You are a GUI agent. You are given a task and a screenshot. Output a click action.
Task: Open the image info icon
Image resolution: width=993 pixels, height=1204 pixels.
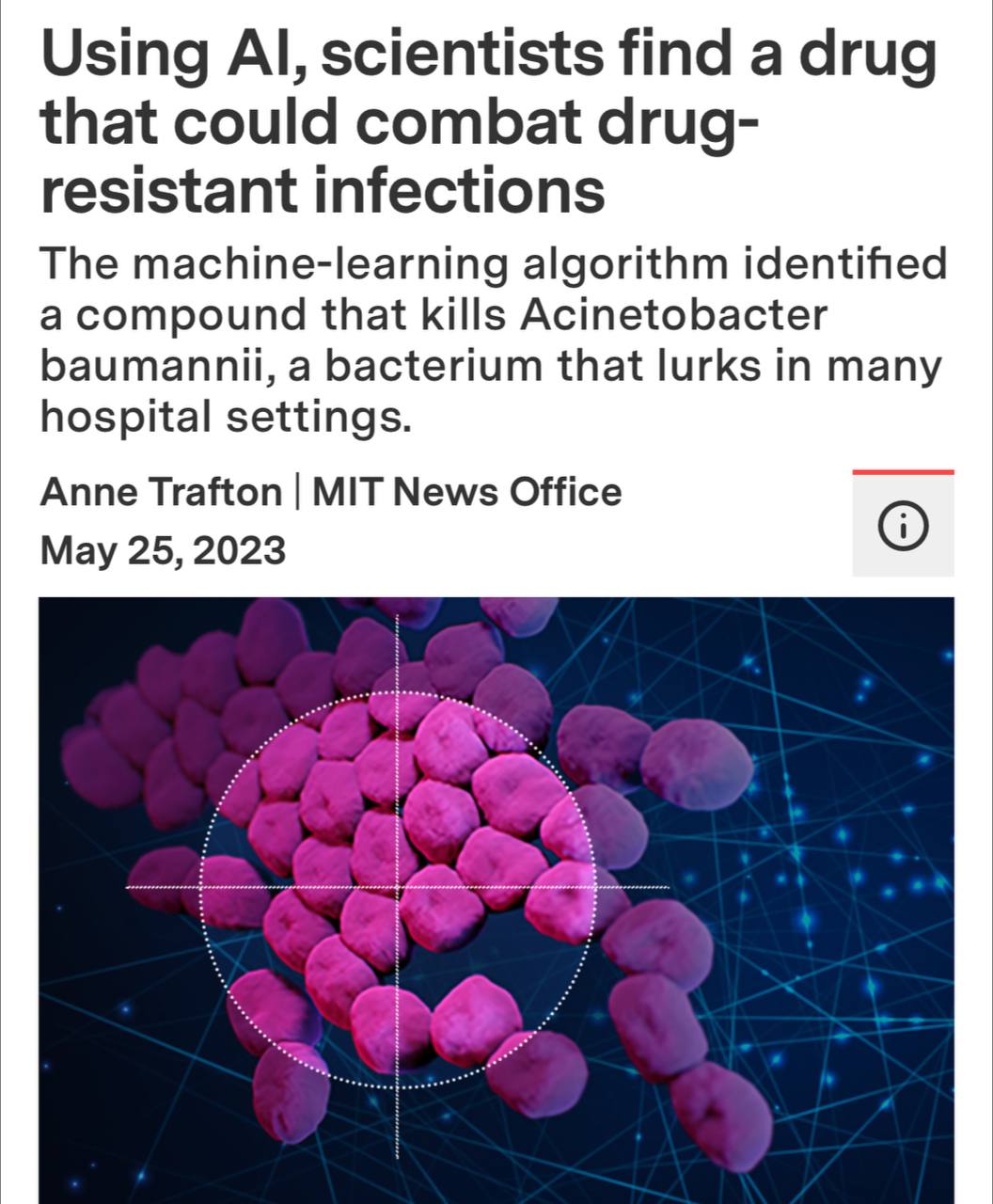click(903, 527)
